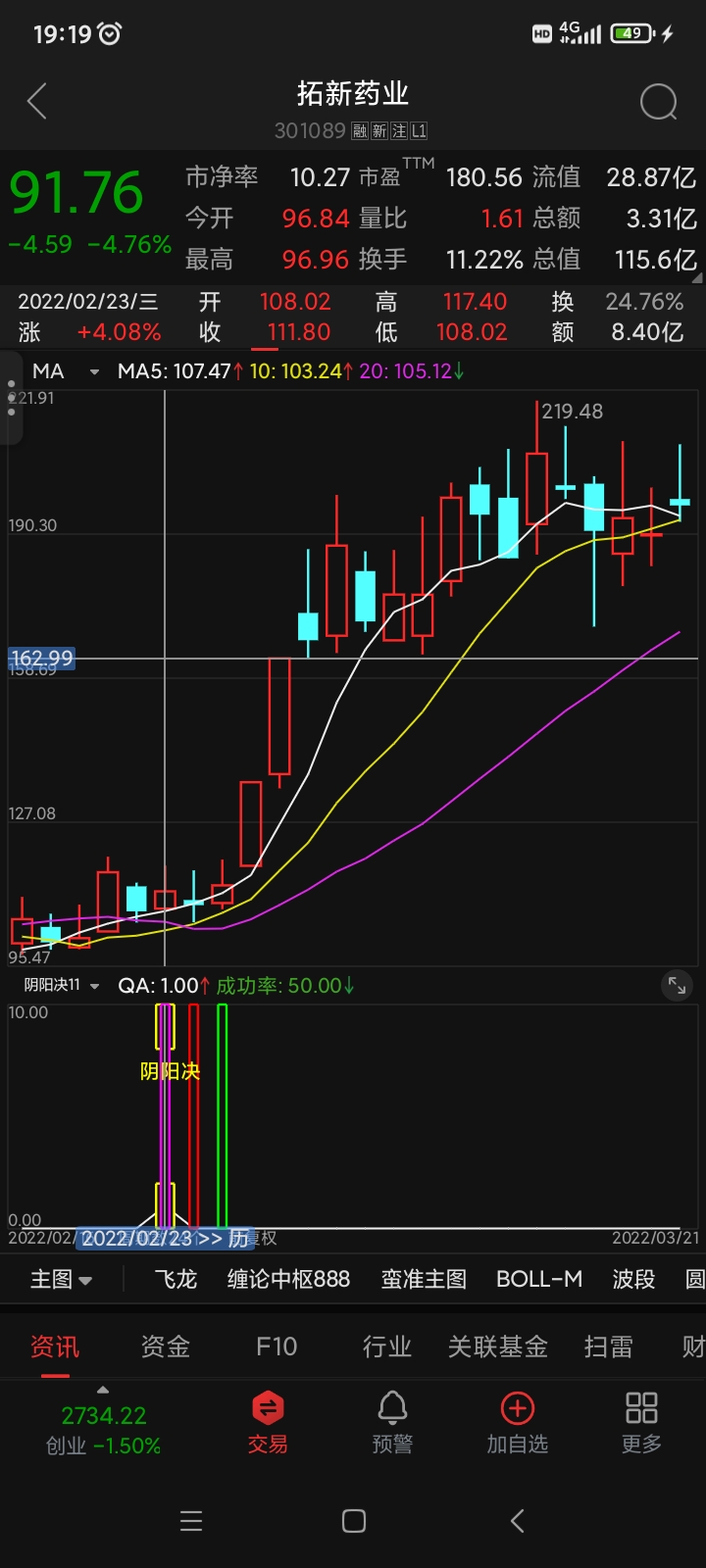Switch to the 关联基金 tab
This screenshot has width=706, height=1568.
click(498, 1347)
